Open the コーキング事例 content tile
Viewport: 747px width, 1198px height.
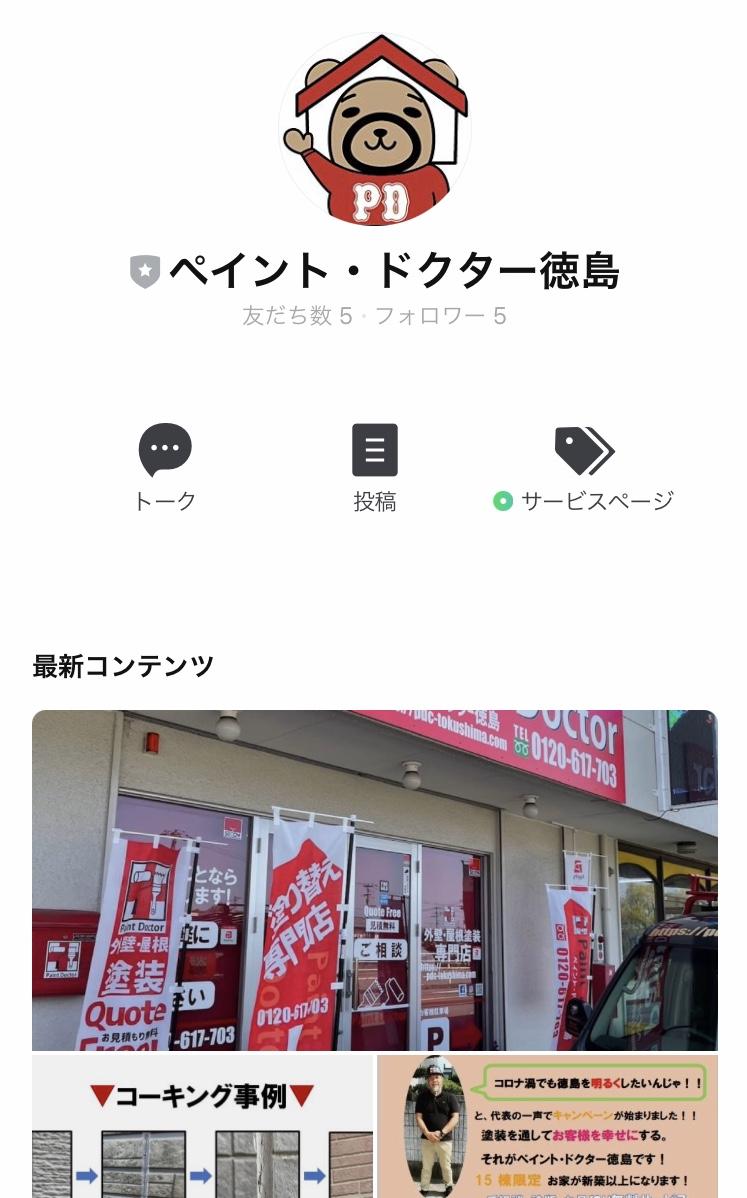point(202,1126)
